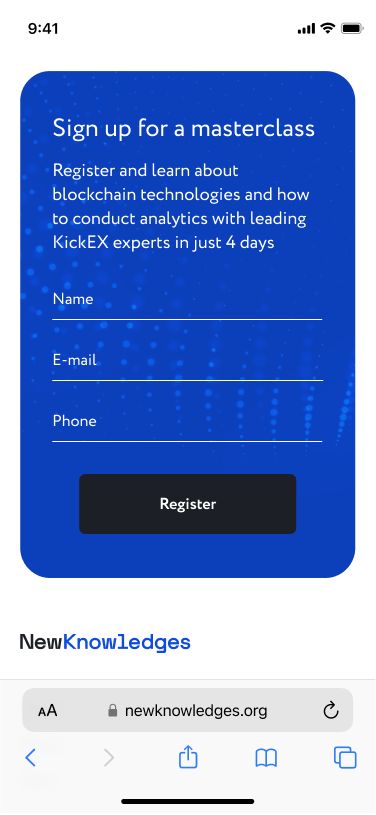Tap the Name input field
Viewport: 376px width, 815px height.
[x=187, y=303]
